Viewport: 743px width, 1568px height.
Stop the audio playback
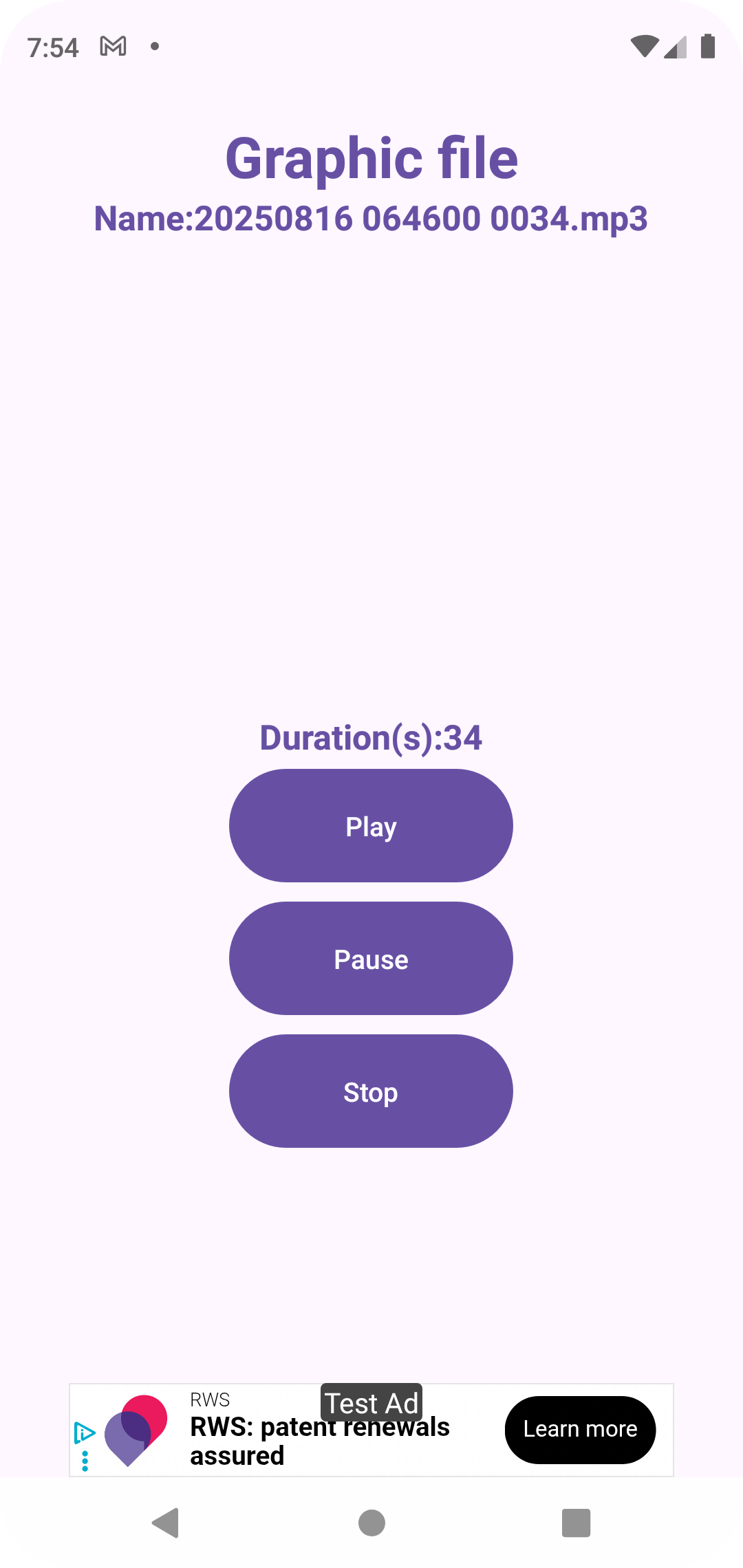[x=371, y=1091]
